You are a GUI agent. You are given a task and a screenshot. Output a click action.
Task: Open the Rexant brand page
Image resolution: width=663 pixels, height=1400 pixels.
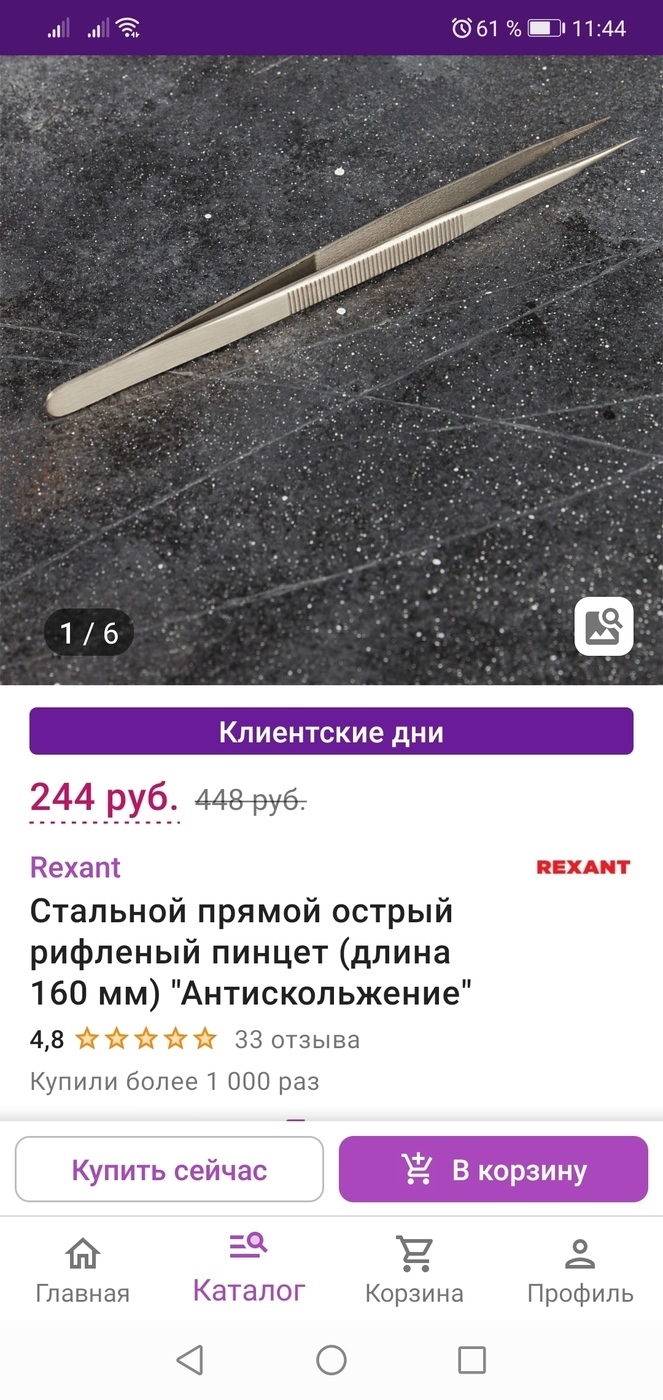point(75,867)
